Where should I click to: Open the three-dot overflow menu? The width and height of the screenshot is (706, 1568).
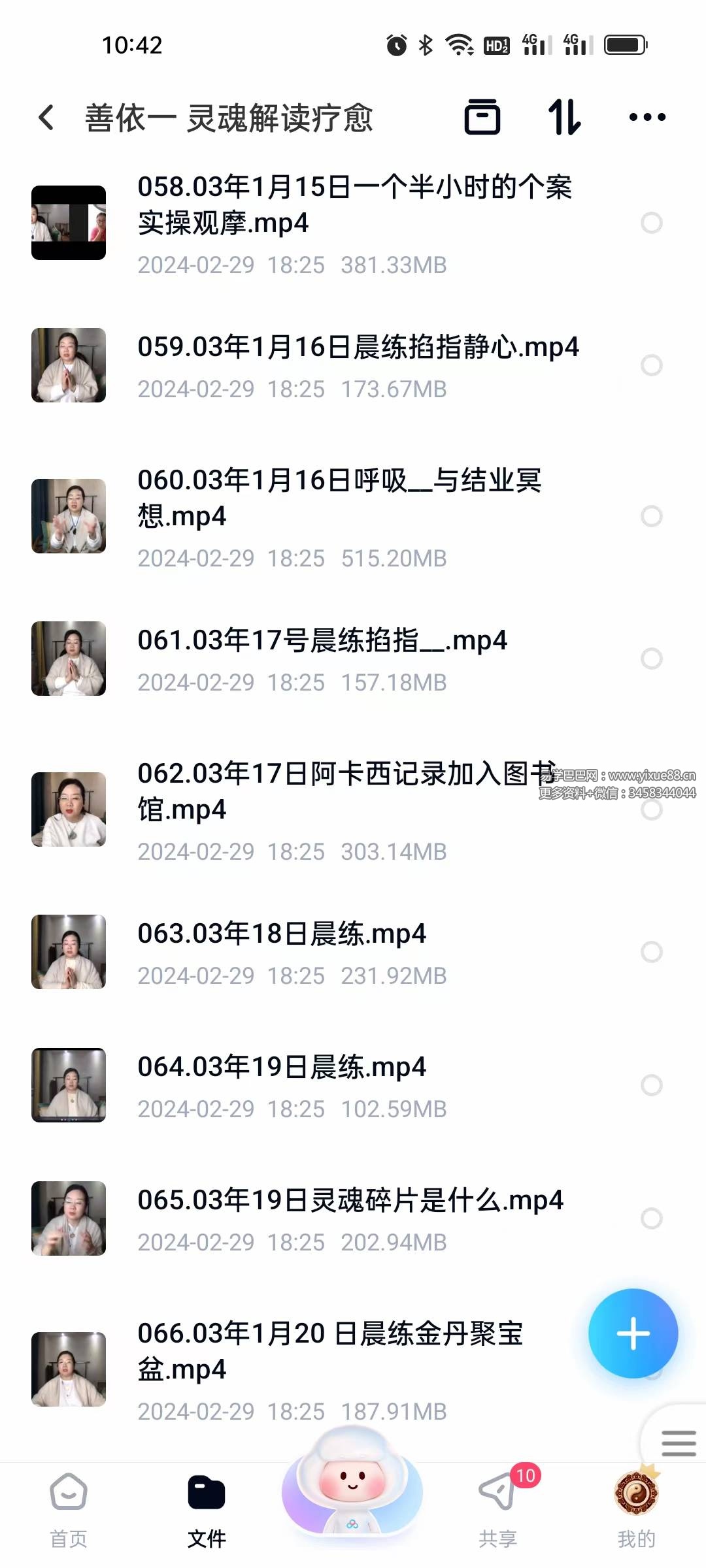tap(647, 118)
